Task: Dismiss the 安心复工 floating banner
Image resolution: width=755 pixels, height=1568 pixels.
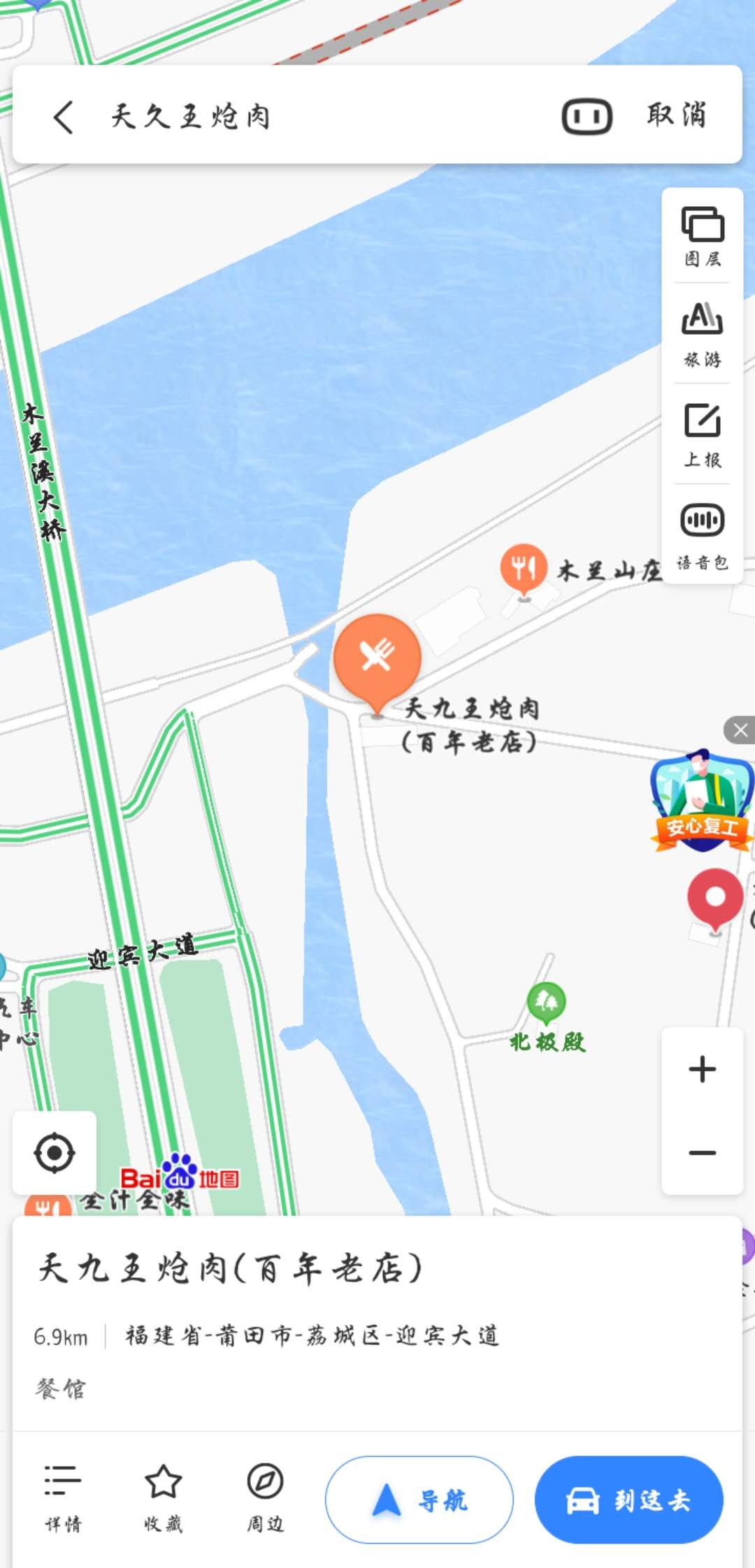Action: point(740,730)
